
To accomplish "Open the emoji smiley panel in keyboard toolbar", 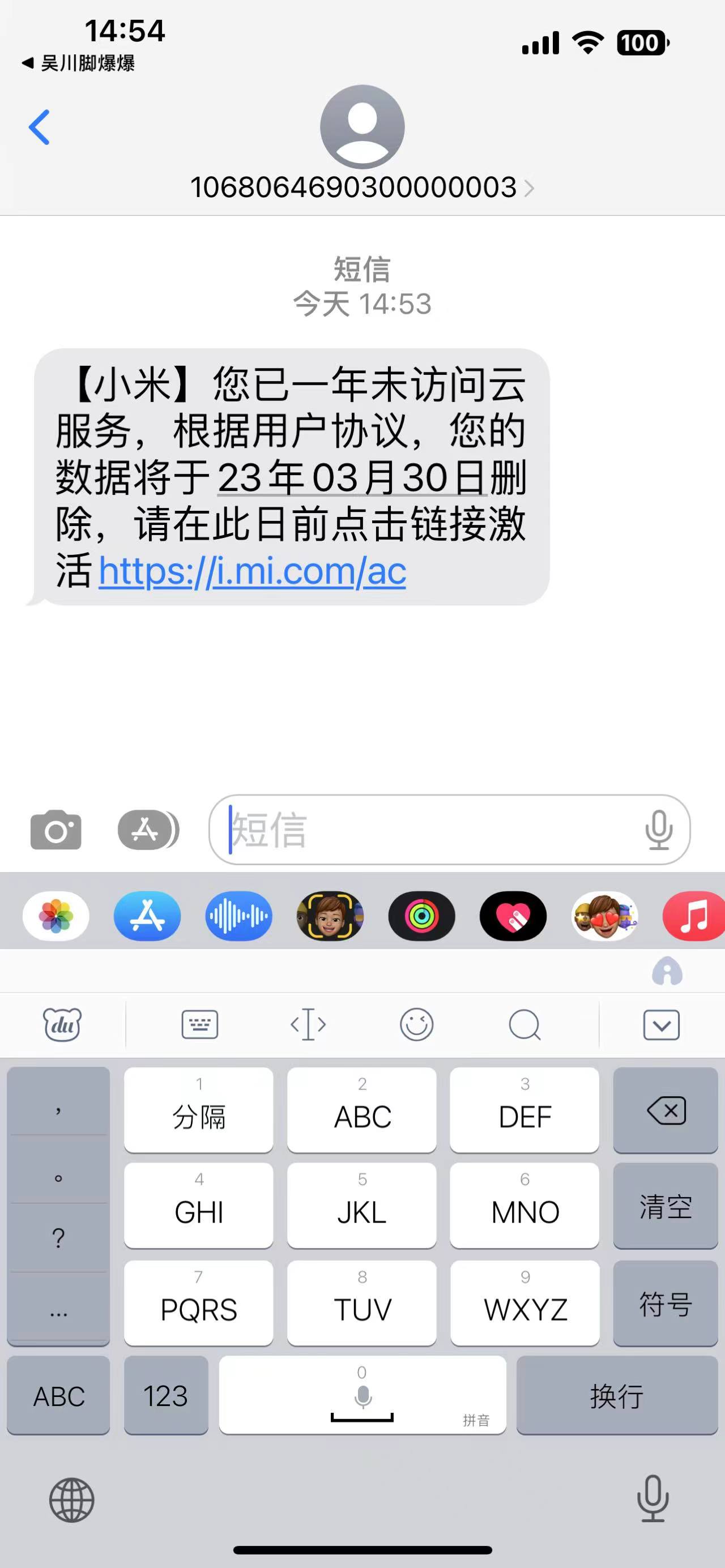I will tap(416, 1025).
